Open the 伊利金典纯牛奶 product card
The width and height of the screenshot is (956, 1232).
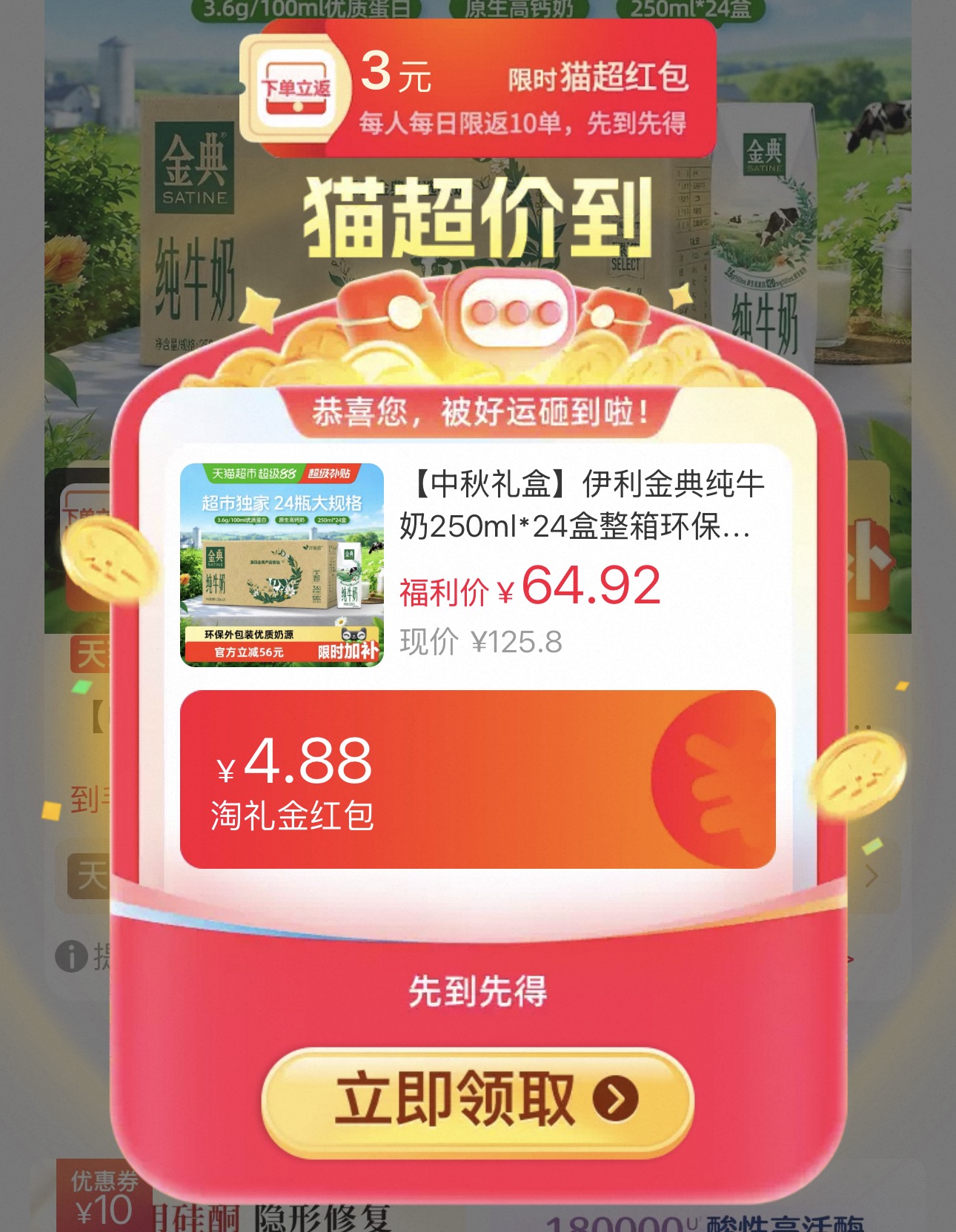(478, 565)
